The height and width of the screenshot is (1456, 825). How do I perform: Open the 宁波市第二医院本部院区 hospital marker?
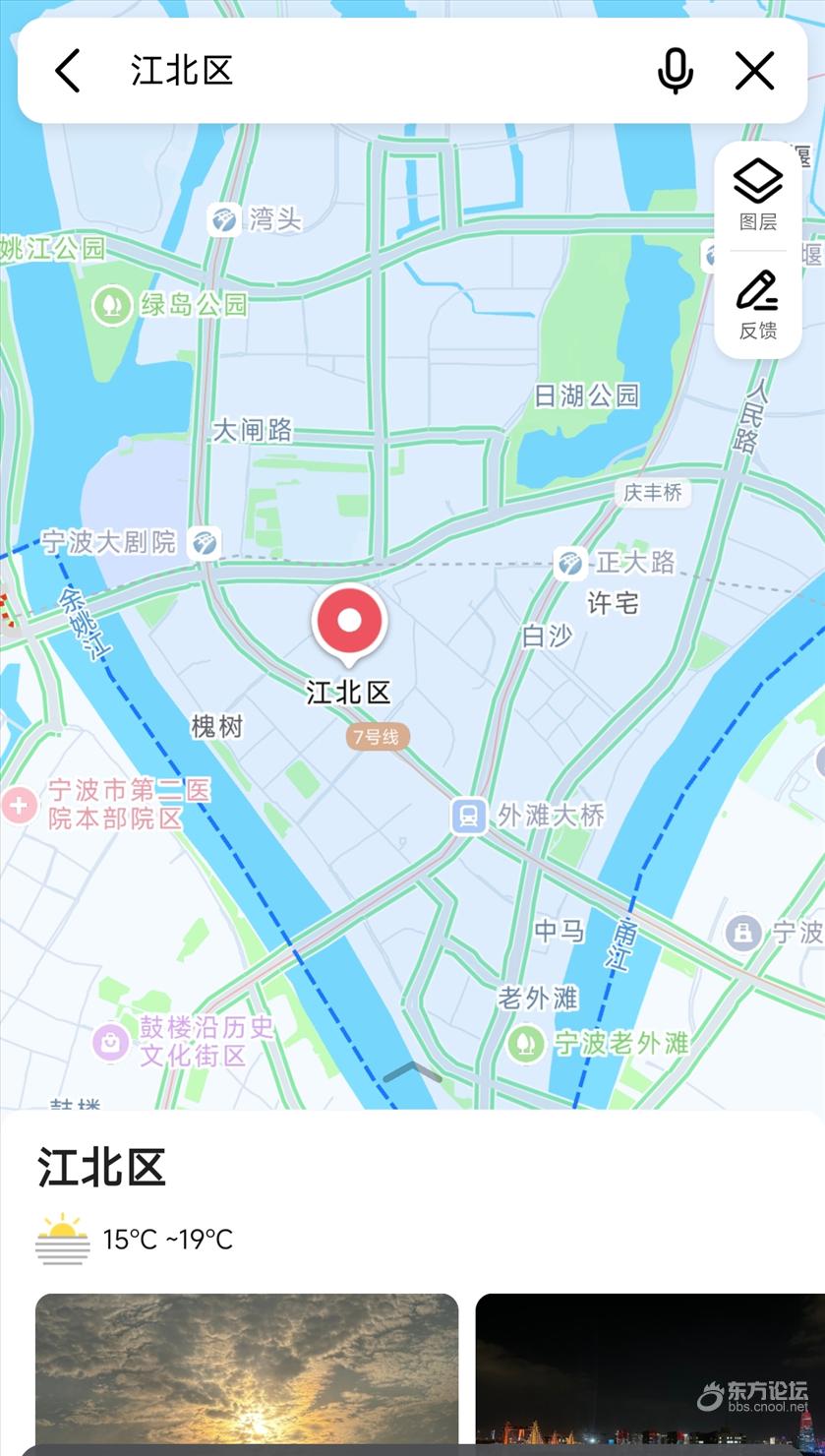[19, 805]
